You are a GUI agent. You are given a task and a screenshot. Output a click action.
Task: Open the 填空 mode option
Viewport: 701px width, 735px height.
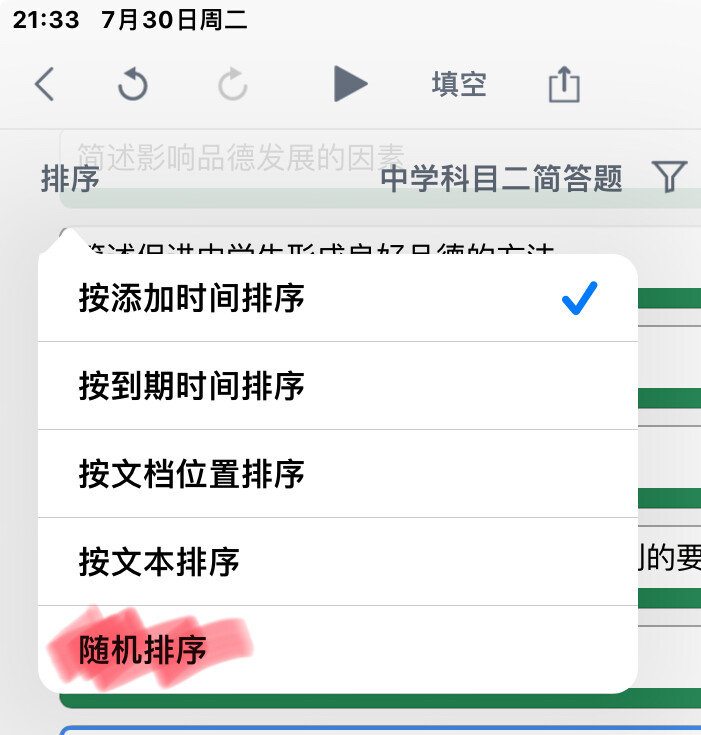click(459, 85)
